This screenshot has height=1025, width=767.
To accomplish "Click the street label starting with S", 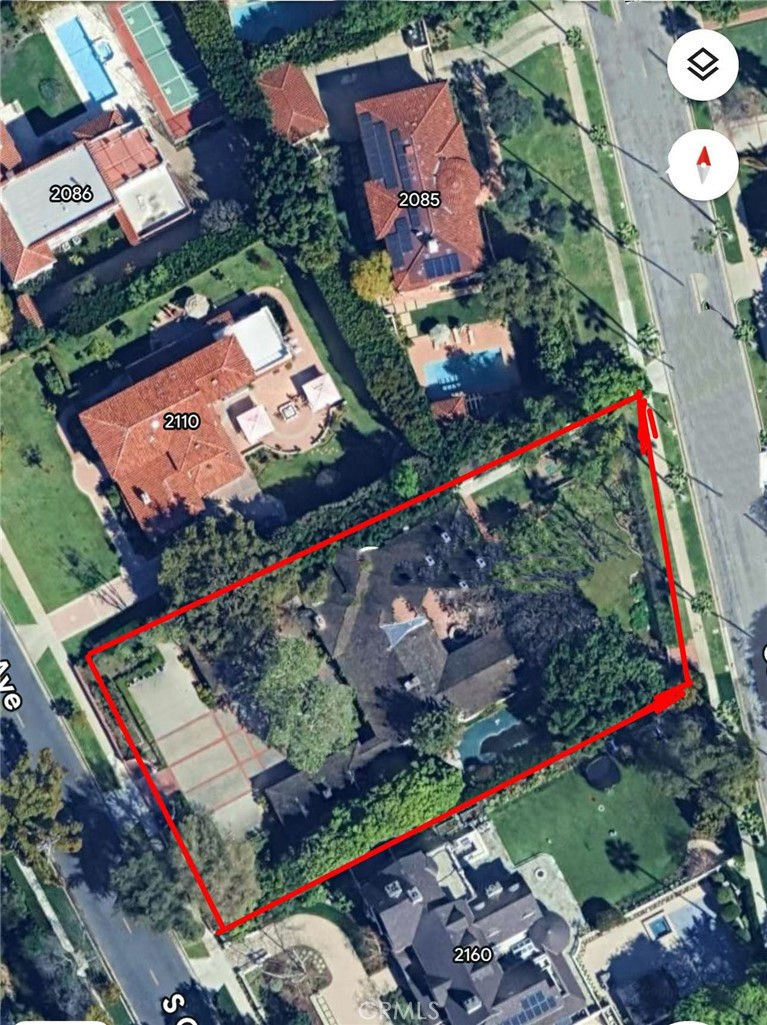I will (173, 1001).
